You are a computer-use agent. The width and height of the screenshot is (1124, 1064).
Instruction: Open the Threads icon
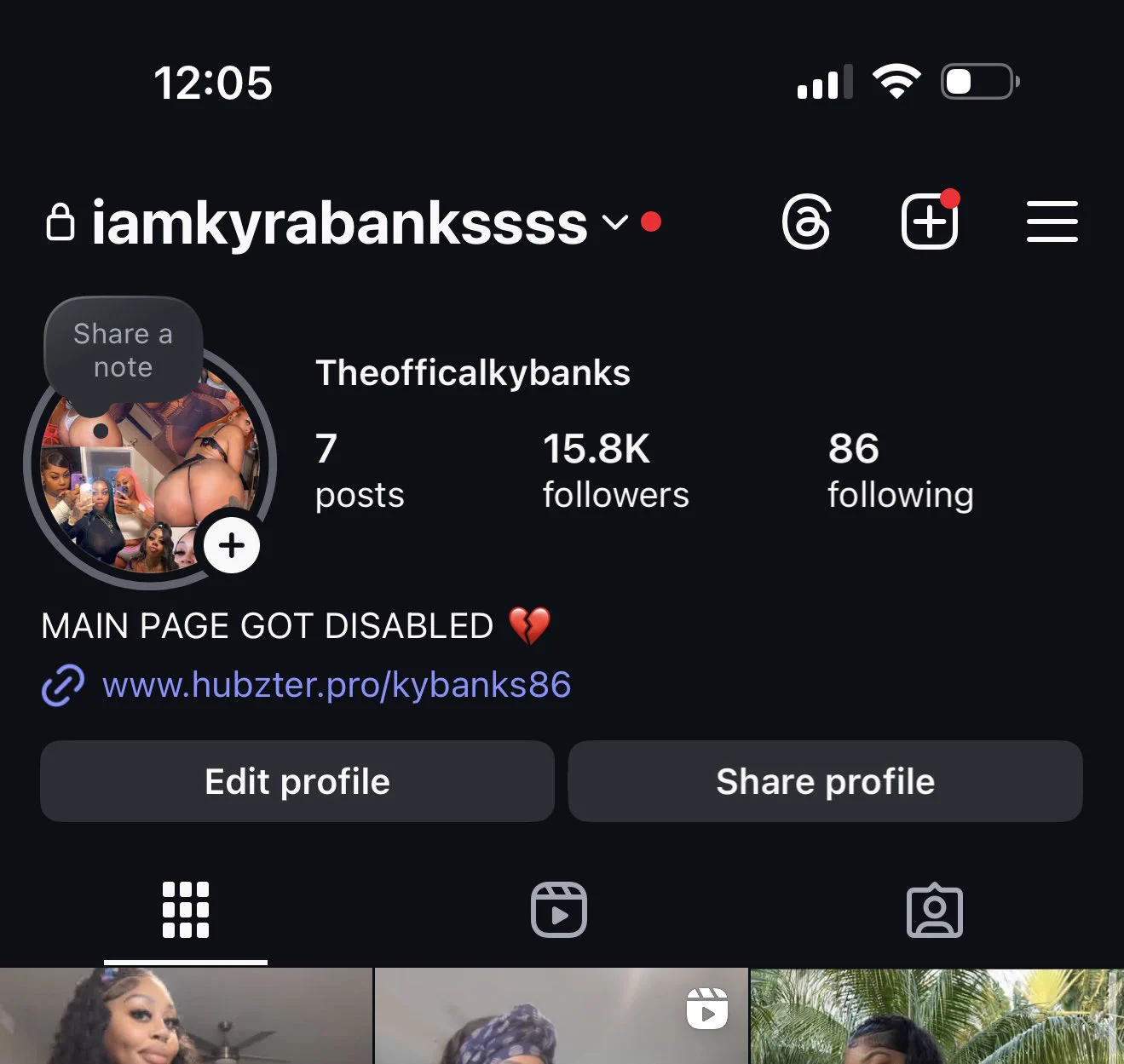point(805,222)
